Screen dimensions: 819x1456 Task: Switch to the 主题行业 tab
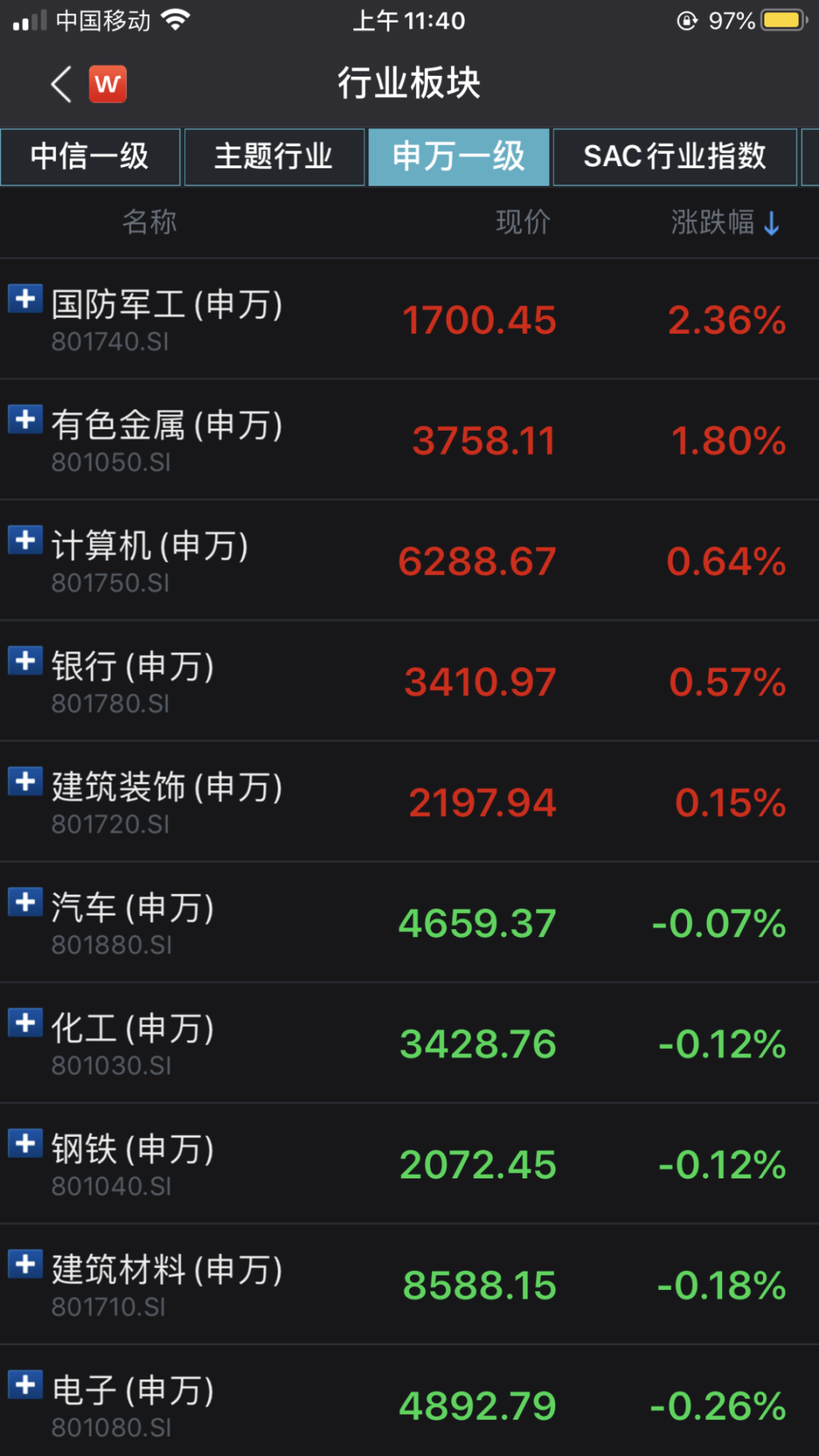tap(274, 157)
